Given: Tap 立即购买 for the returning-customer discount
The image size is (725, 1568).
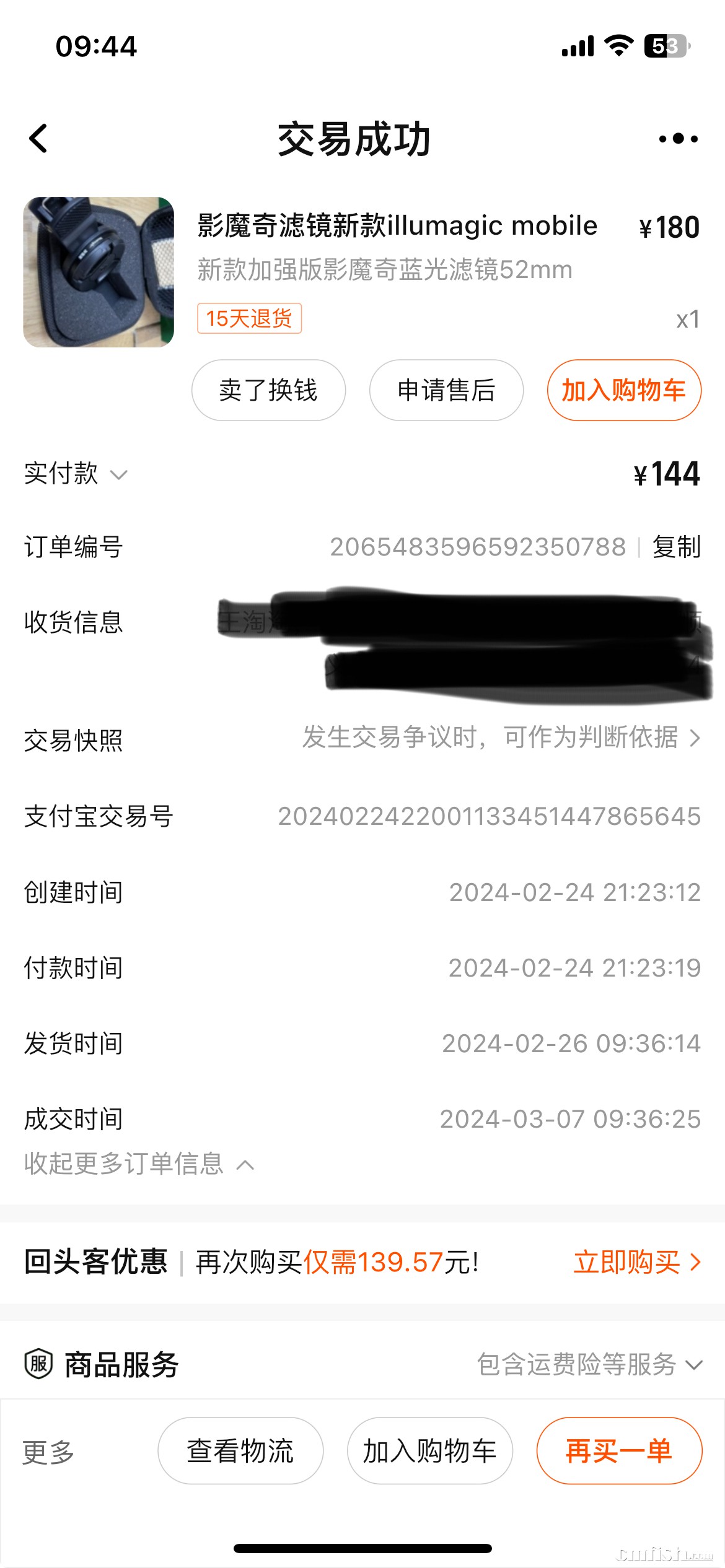Looking at the screenshot, I should click(x=636, y=1262).
